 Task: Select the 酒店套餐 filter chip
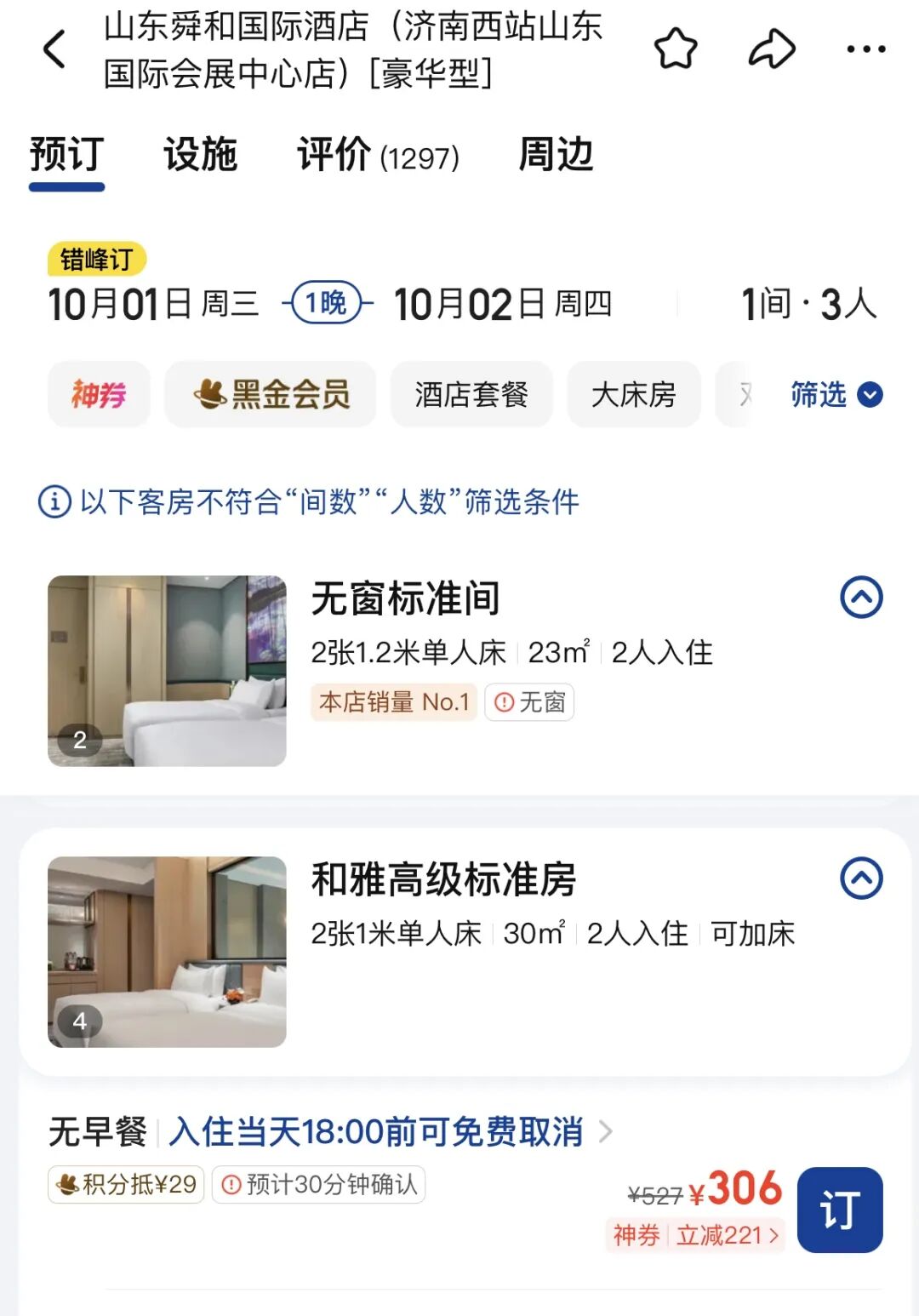click(471, 394)
